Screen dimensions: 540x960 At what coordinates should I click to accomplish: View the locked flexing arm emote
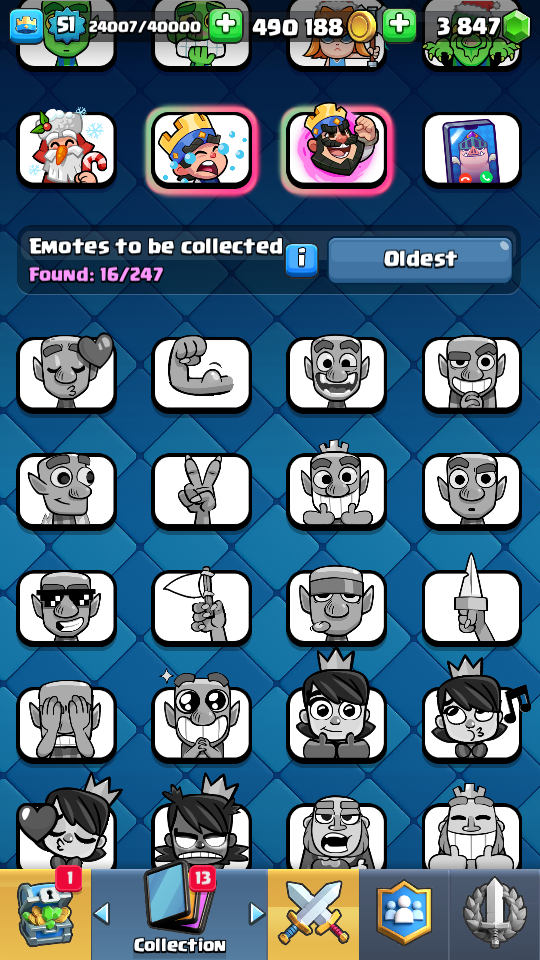[x=201, y=373]
